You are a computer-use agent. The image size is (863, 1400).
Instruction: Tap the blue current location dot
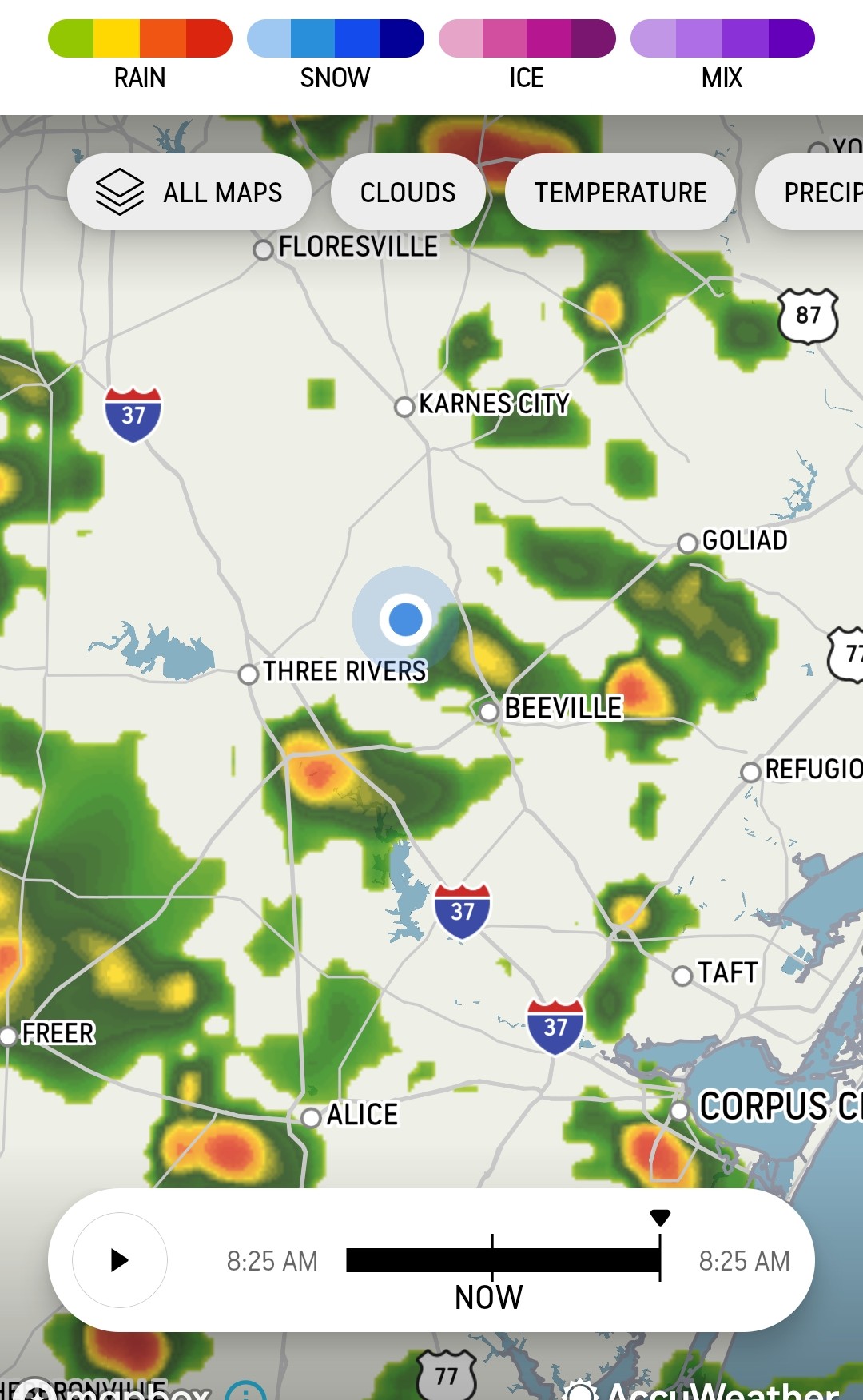406,619
